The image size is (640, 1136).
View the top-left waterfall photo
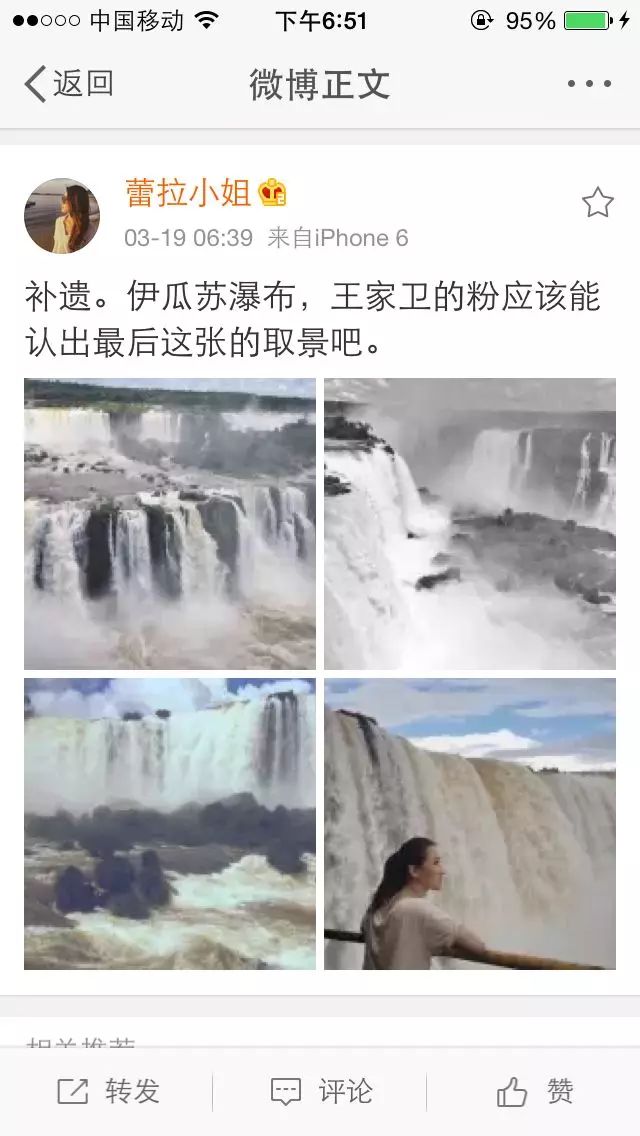click(170, 524)
